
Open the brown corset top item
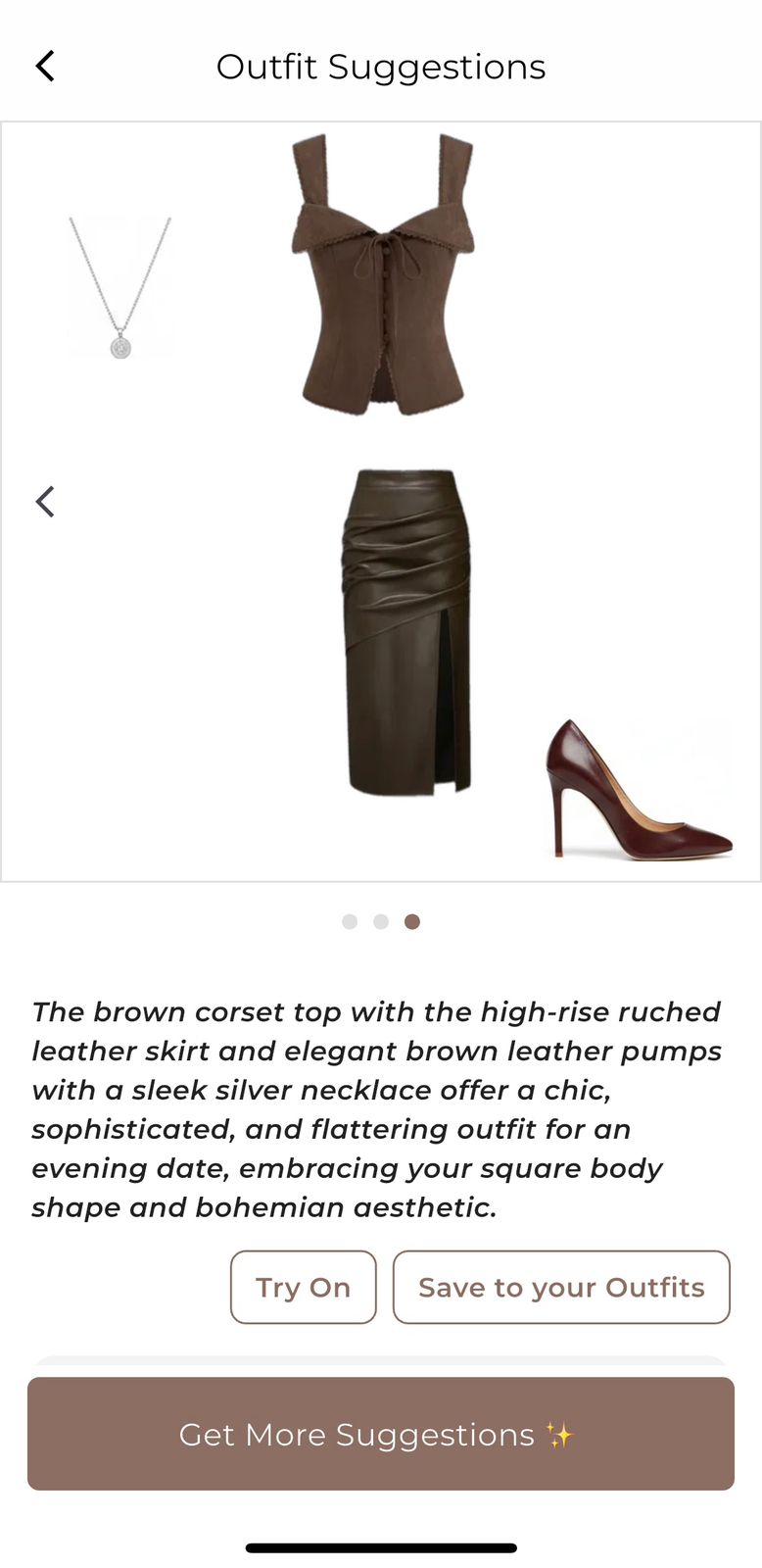pos(383,274)
